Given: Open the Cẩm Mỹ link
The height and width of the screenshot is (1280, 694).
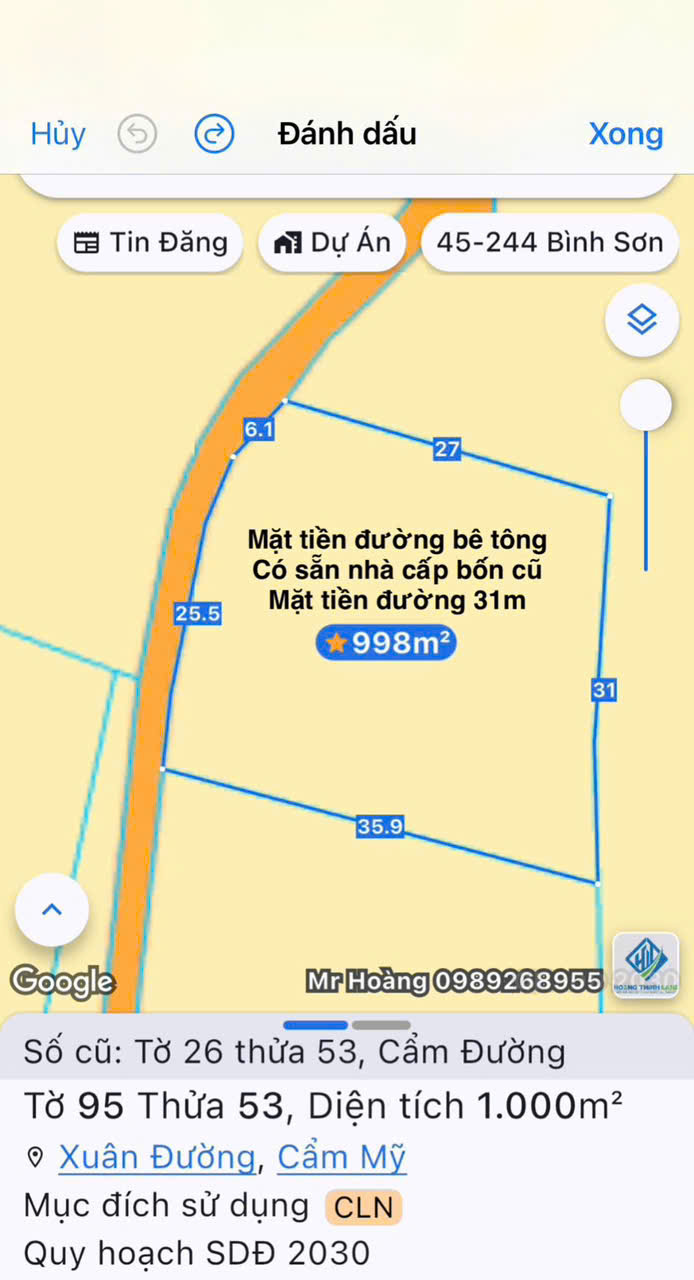Looking at the screenshot, I should click(x=341, y=1157).
